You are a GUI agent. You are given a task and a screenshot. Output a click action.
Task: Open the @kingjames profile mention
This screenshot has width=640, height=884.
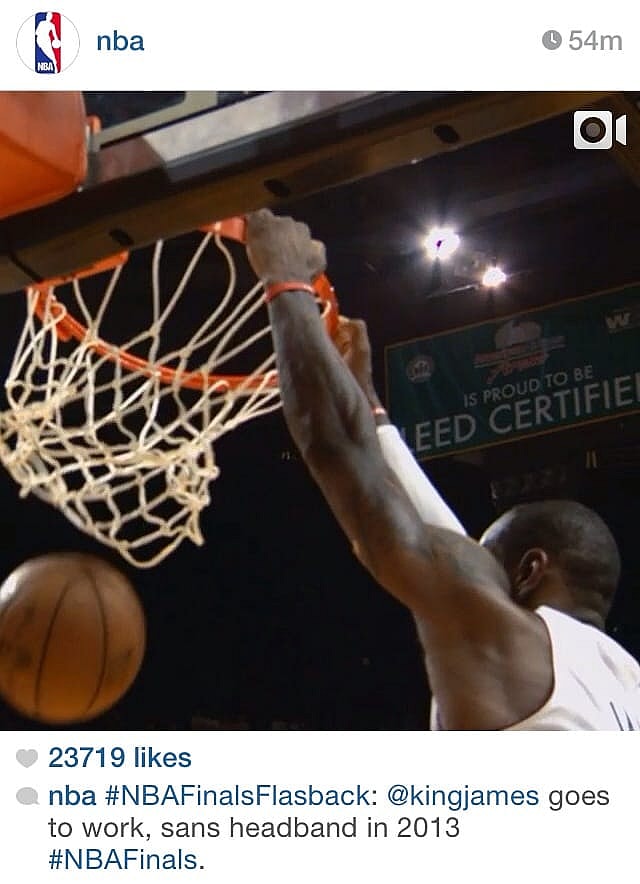pos(462,797)
